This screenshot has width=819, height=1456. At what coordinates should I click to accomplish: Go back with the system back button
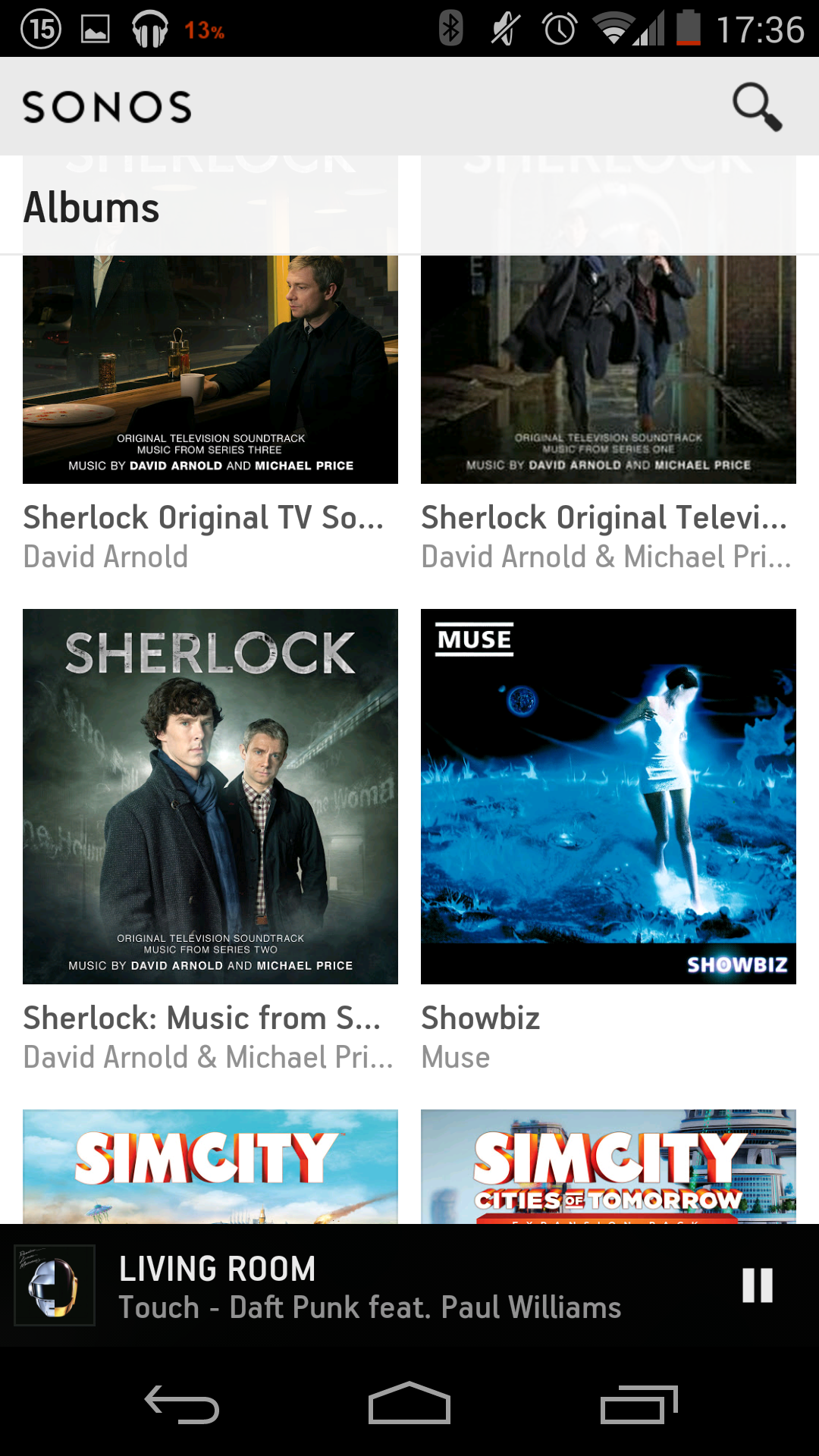point(182,1404)
